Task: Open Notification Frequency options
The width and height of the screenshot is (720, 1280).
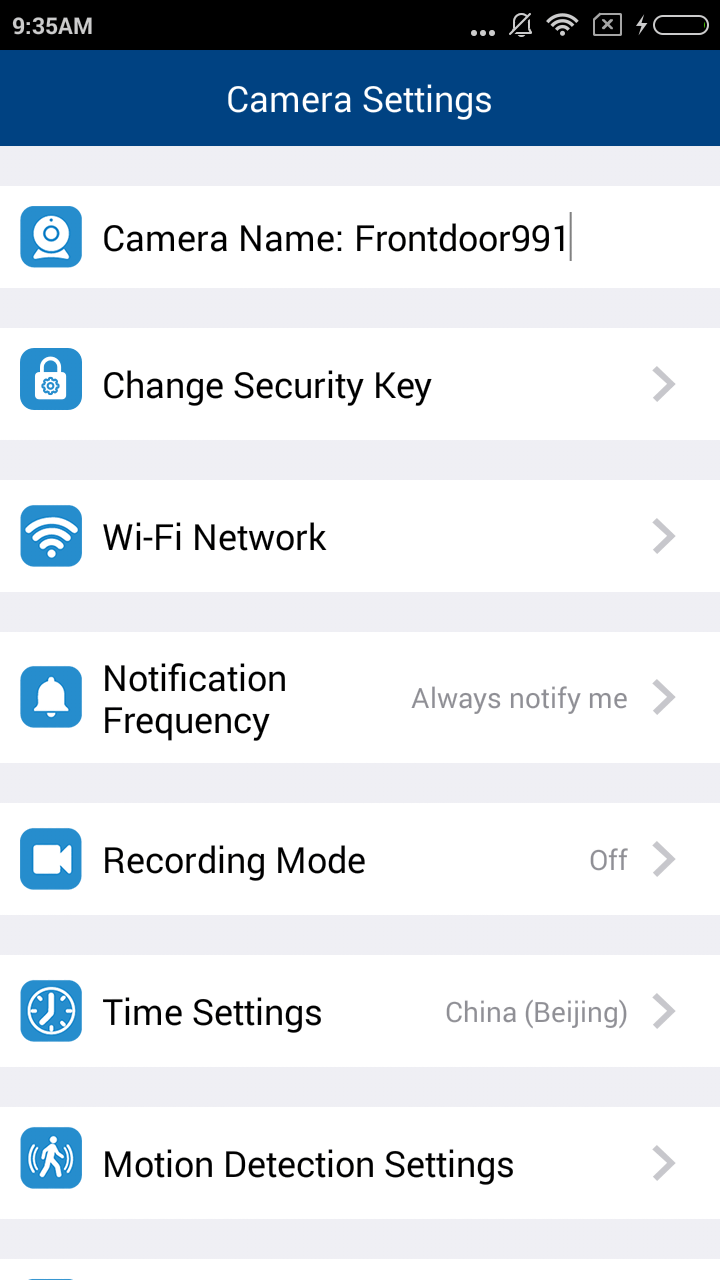Action: (360, 698)
